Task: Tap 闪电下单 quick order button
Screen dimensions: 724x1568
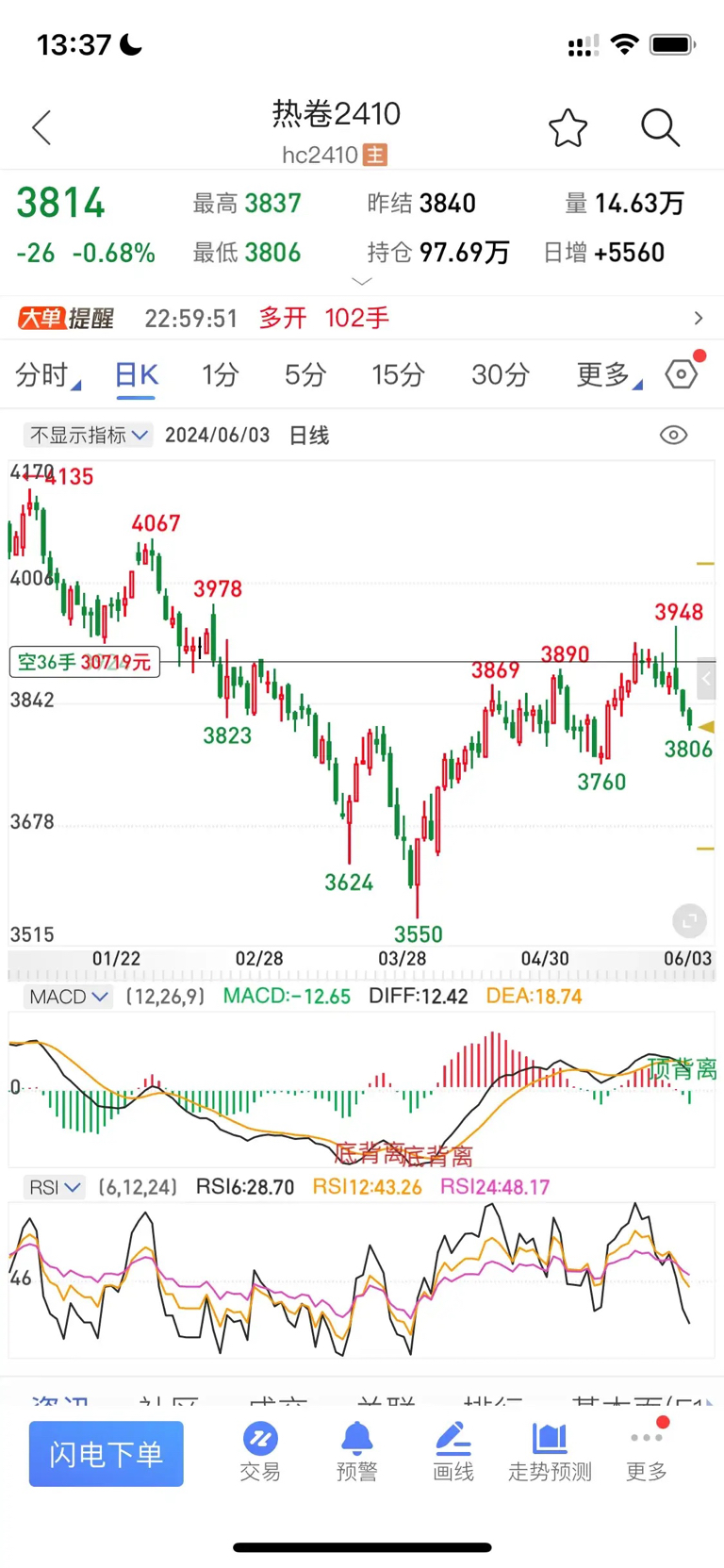Action: tap(106, 1454)
